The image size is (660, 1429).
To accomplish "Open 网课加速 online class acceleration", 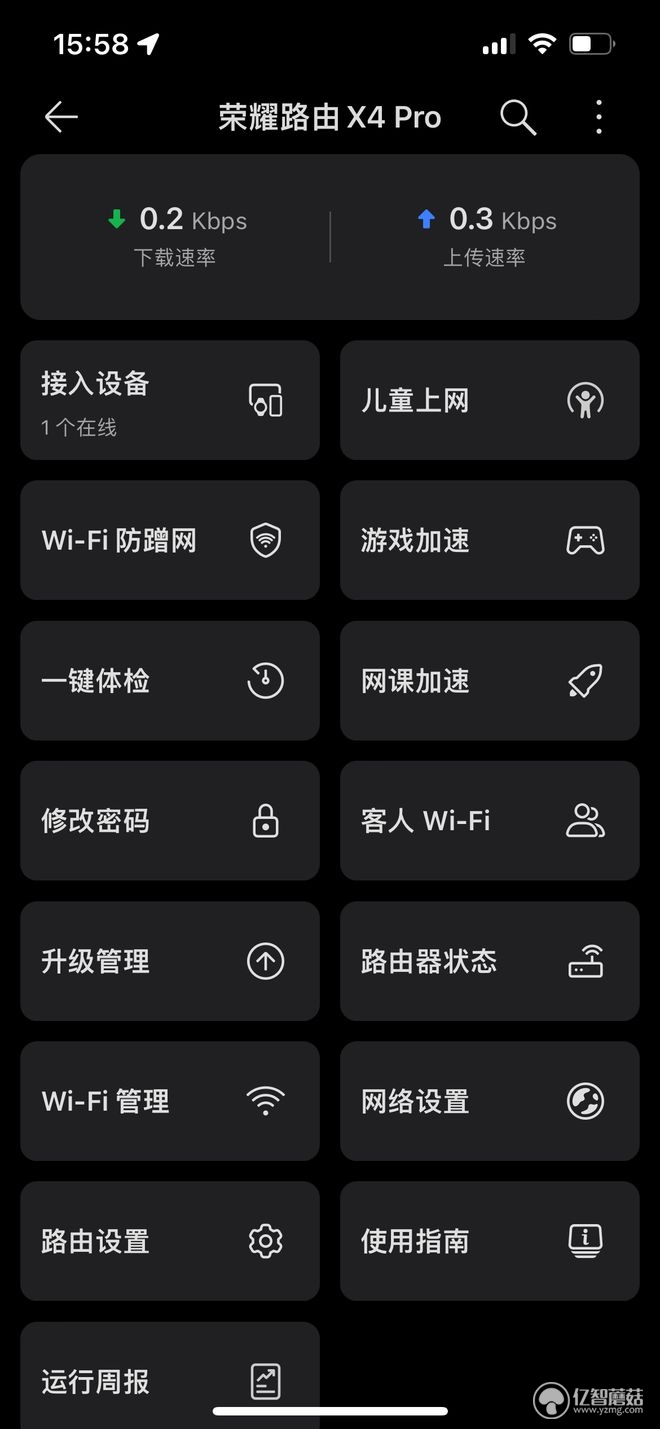I will point(490,681).
